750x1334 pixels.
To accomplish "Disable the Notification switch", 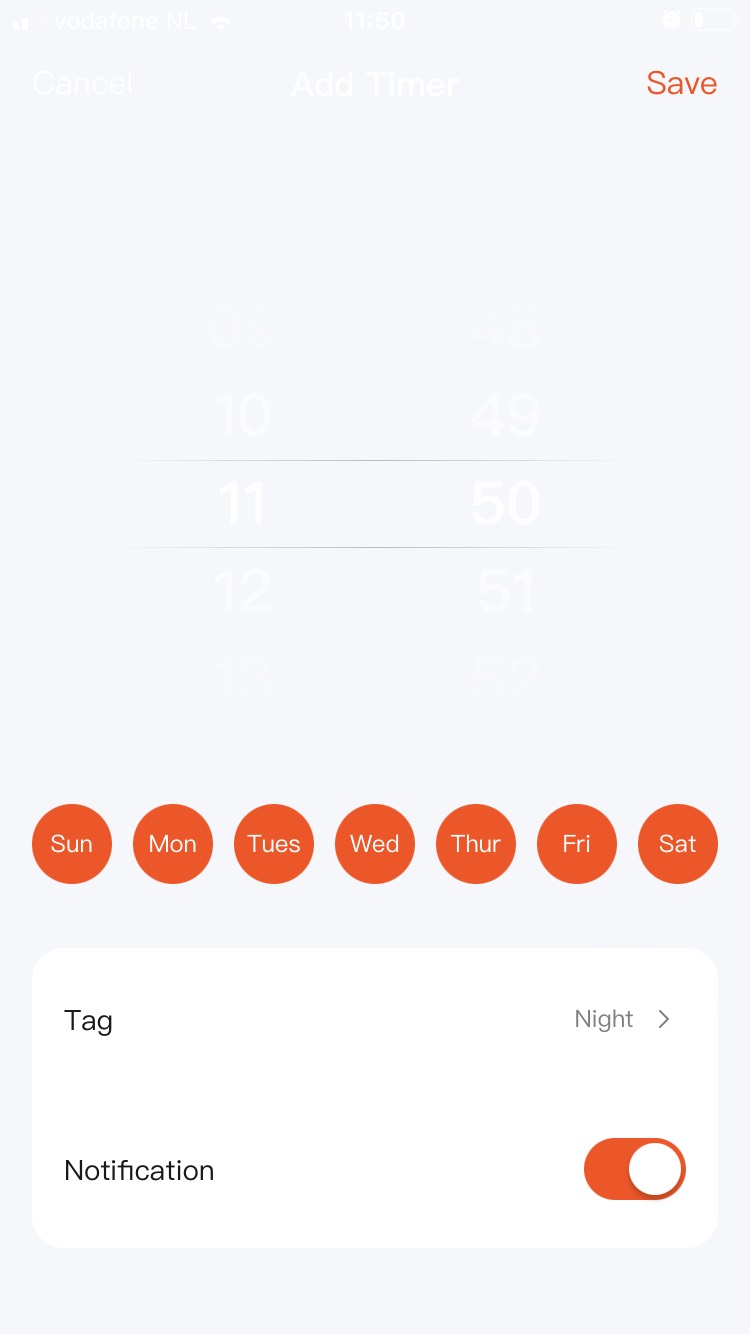I will pos(634,1169).
